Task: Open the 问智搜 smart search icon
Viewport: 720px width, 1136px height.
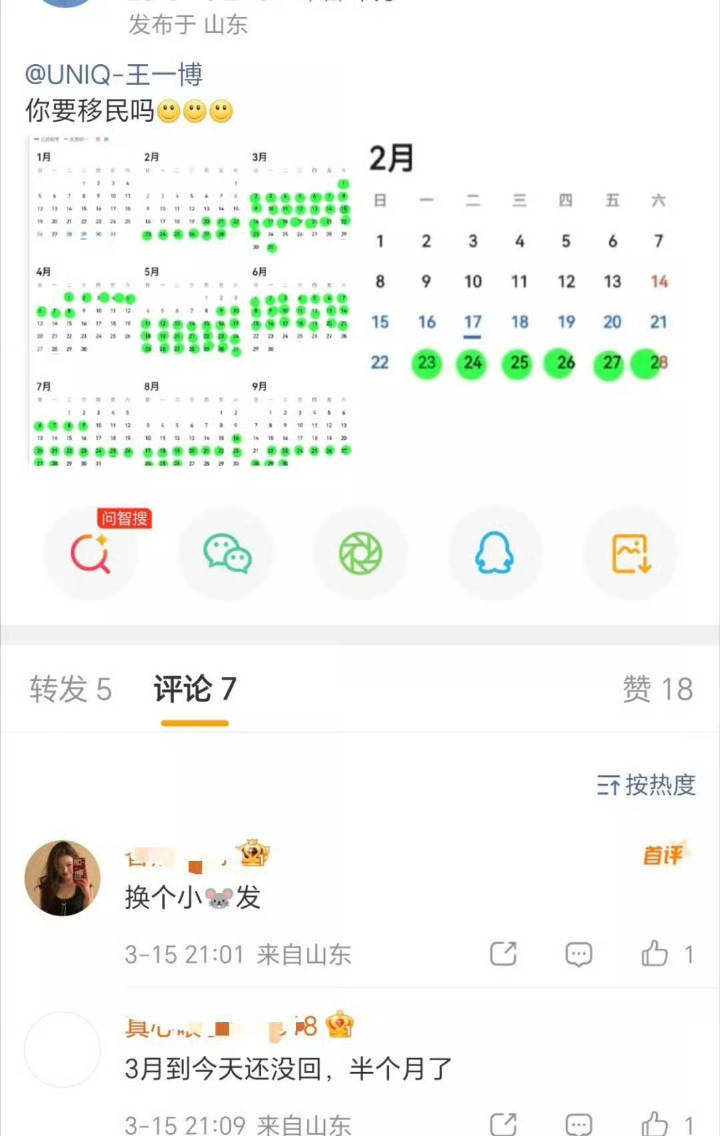Action: [x=92, y=553]
